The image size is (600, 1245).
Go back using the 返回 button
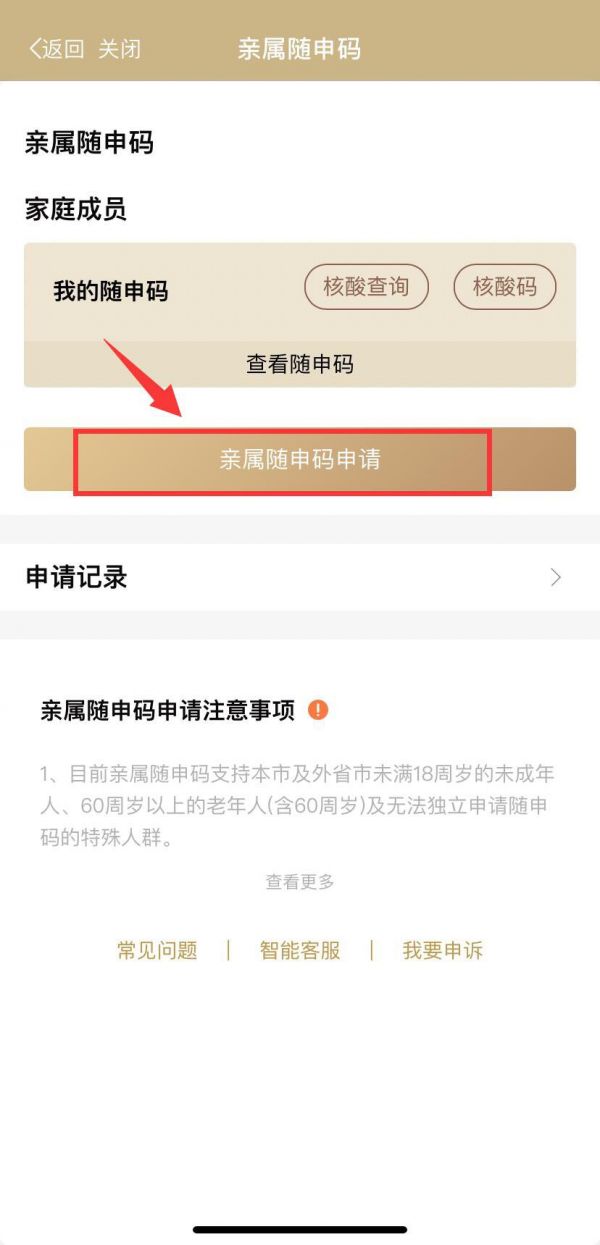point(56,49)
